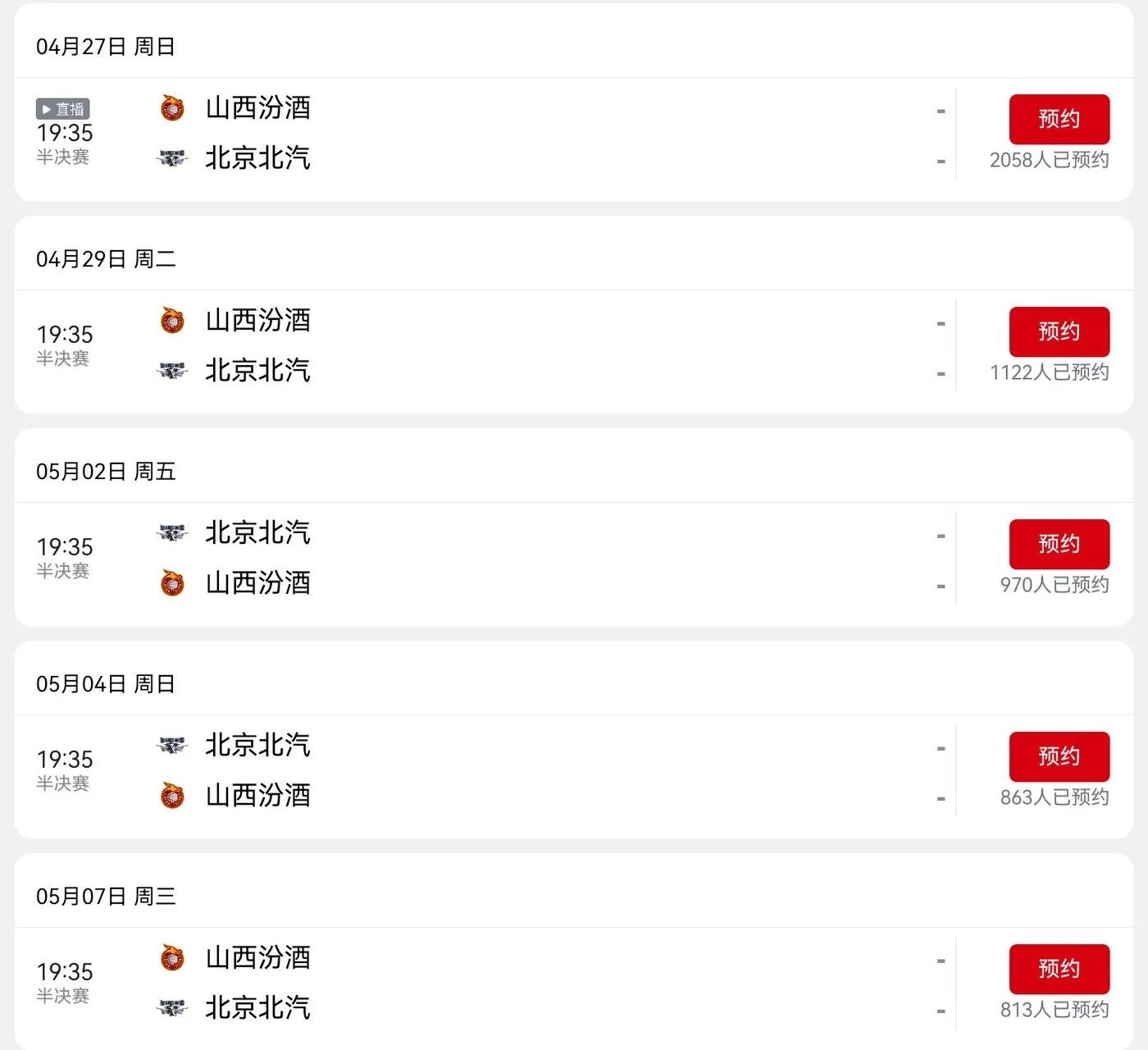Reserve the 04月29日 周二 semifinal
This screenshot has height=1050, width=1148.
(x=1059, y=331)
